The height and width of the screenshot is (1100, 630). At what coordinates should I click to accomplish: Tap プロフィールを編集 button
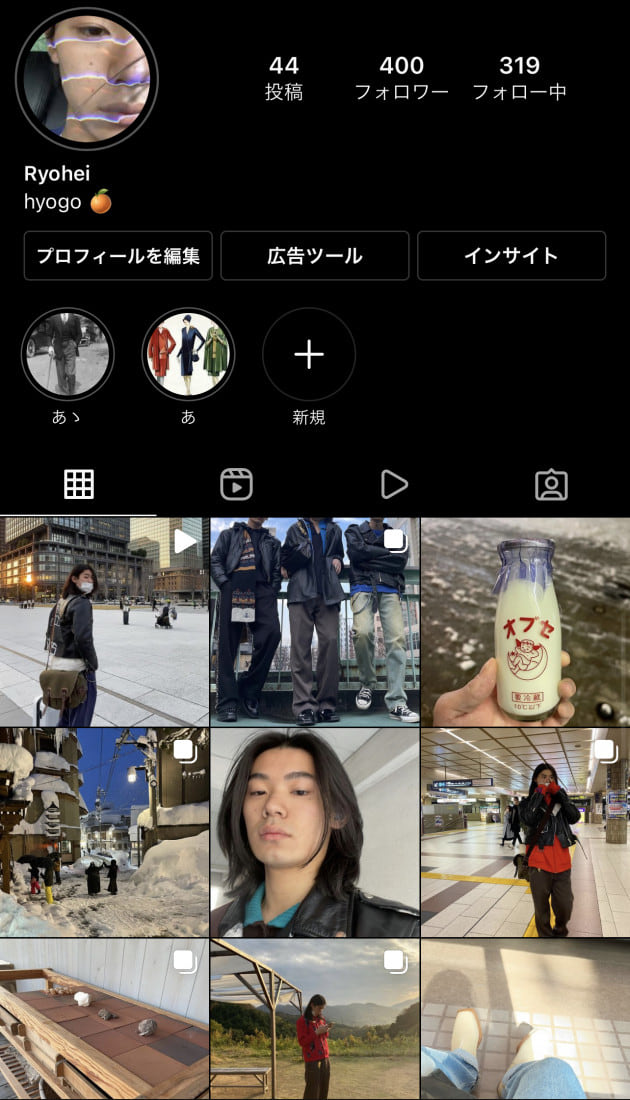click(118, 256)
